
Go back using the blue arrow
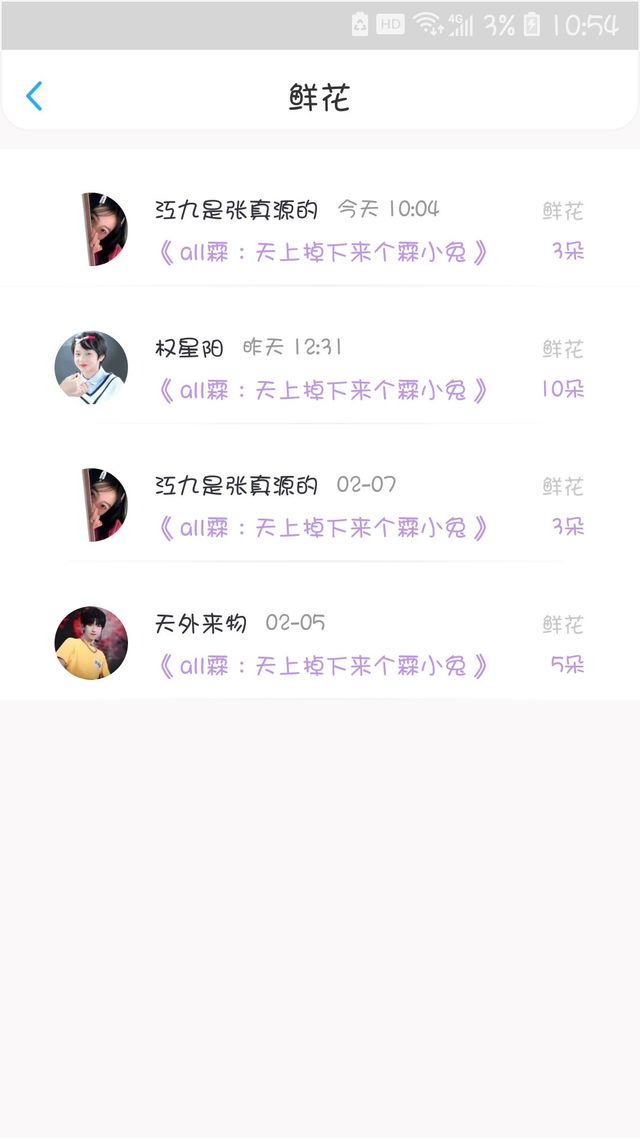point(34,97)
